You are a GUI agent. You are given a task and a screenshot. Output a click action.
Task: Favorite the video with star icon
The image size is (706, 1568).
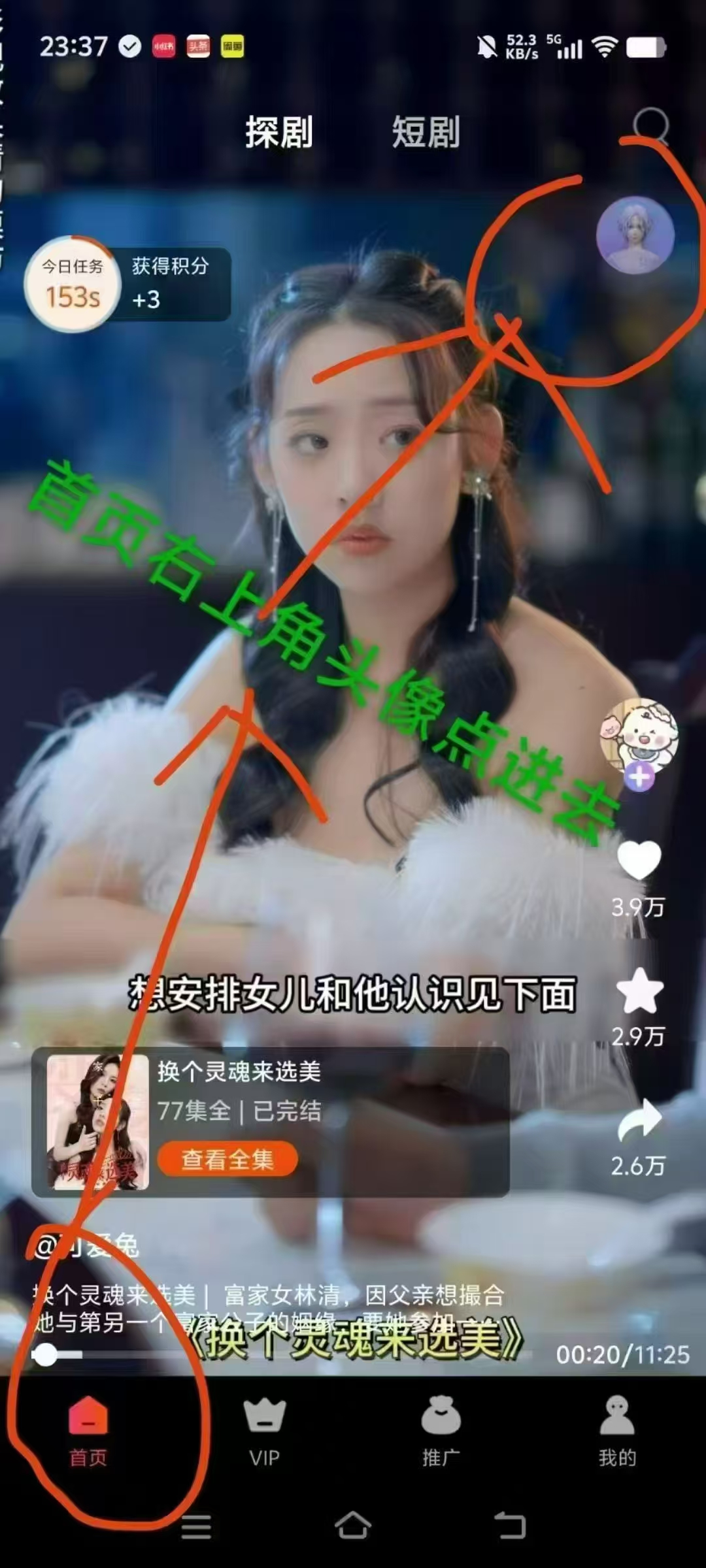639,991
